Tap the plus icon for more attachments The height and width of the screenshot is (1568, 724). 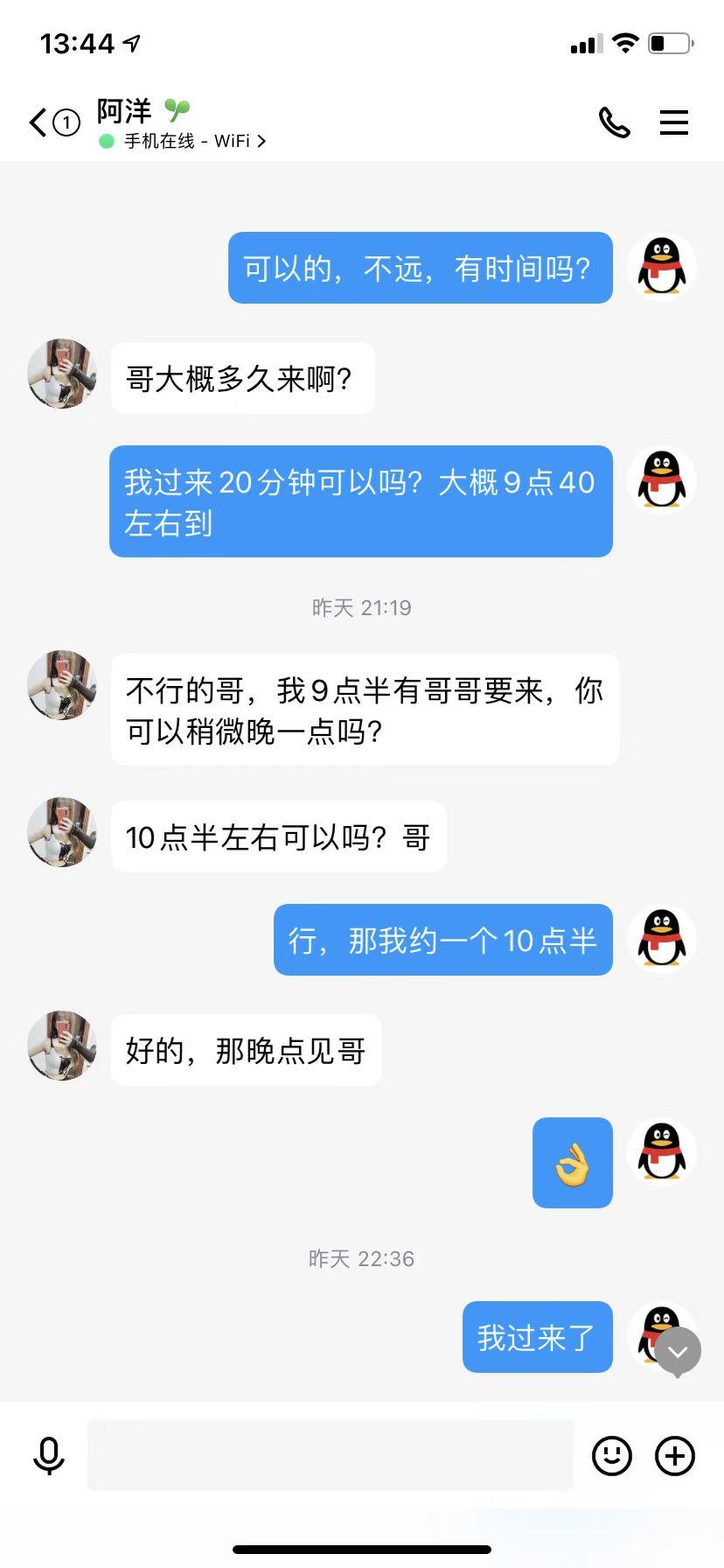[x=673, y=1455]
